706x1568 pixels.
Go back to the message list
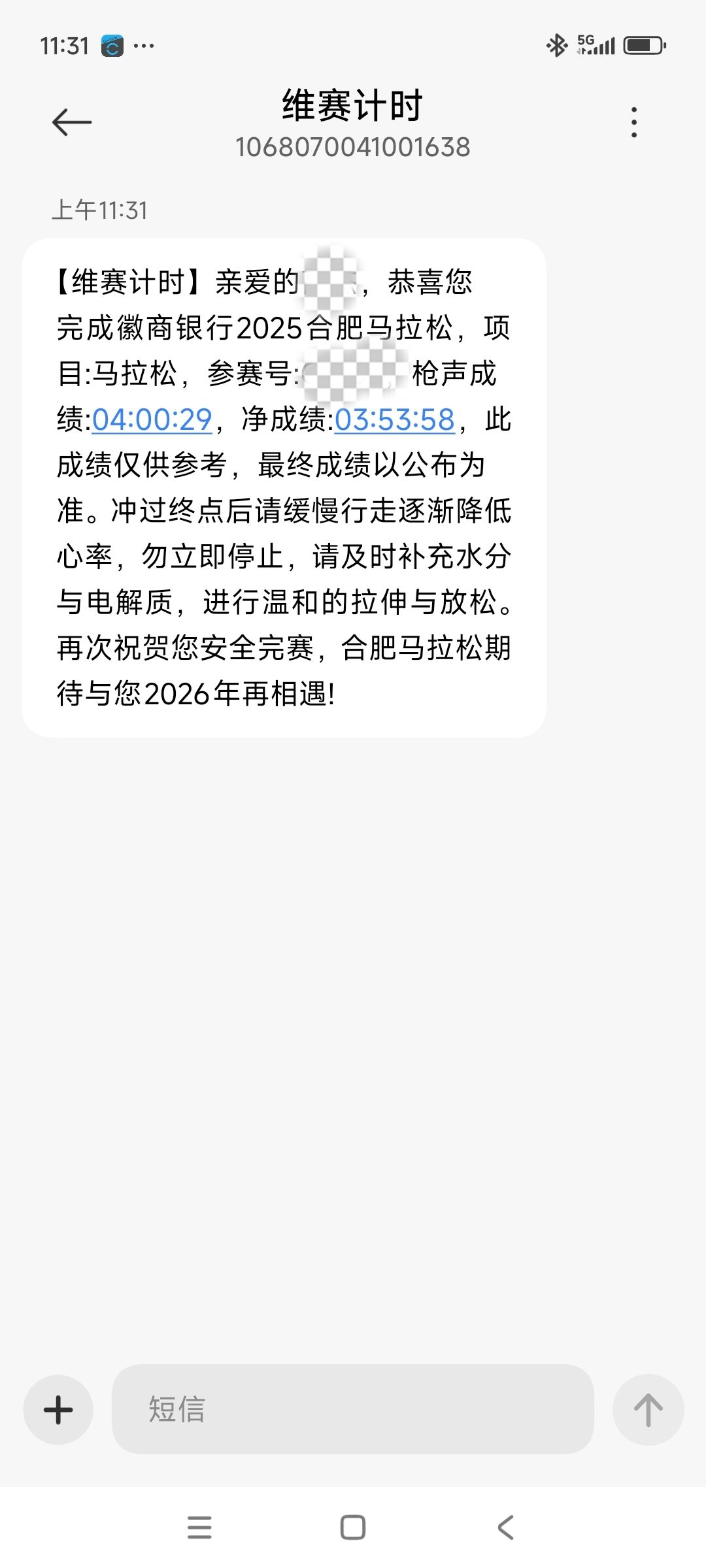tap(72, 122)
